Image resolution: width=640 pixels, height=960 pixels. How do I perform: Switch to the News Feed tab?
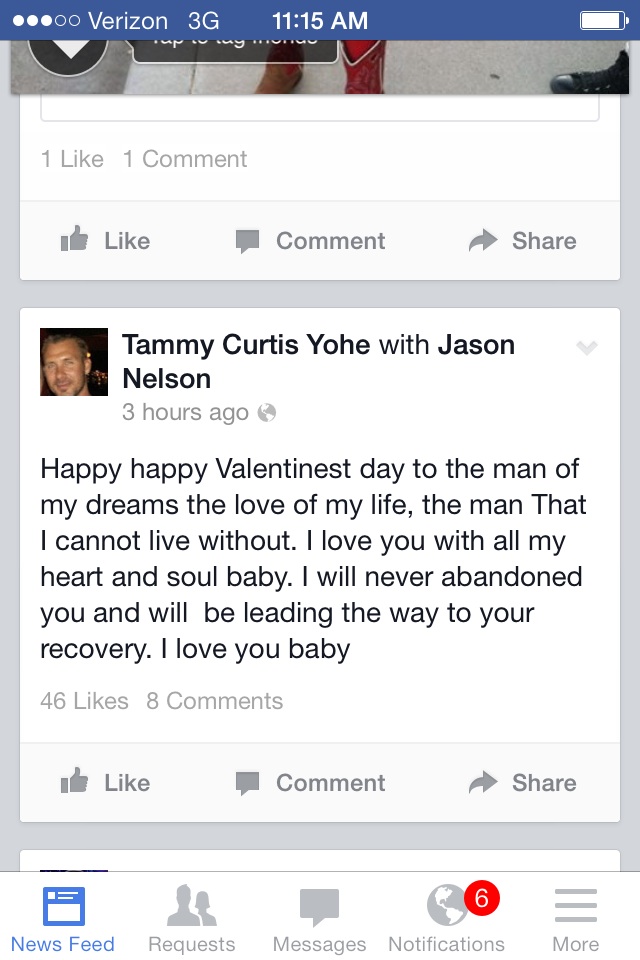point(63,920)
